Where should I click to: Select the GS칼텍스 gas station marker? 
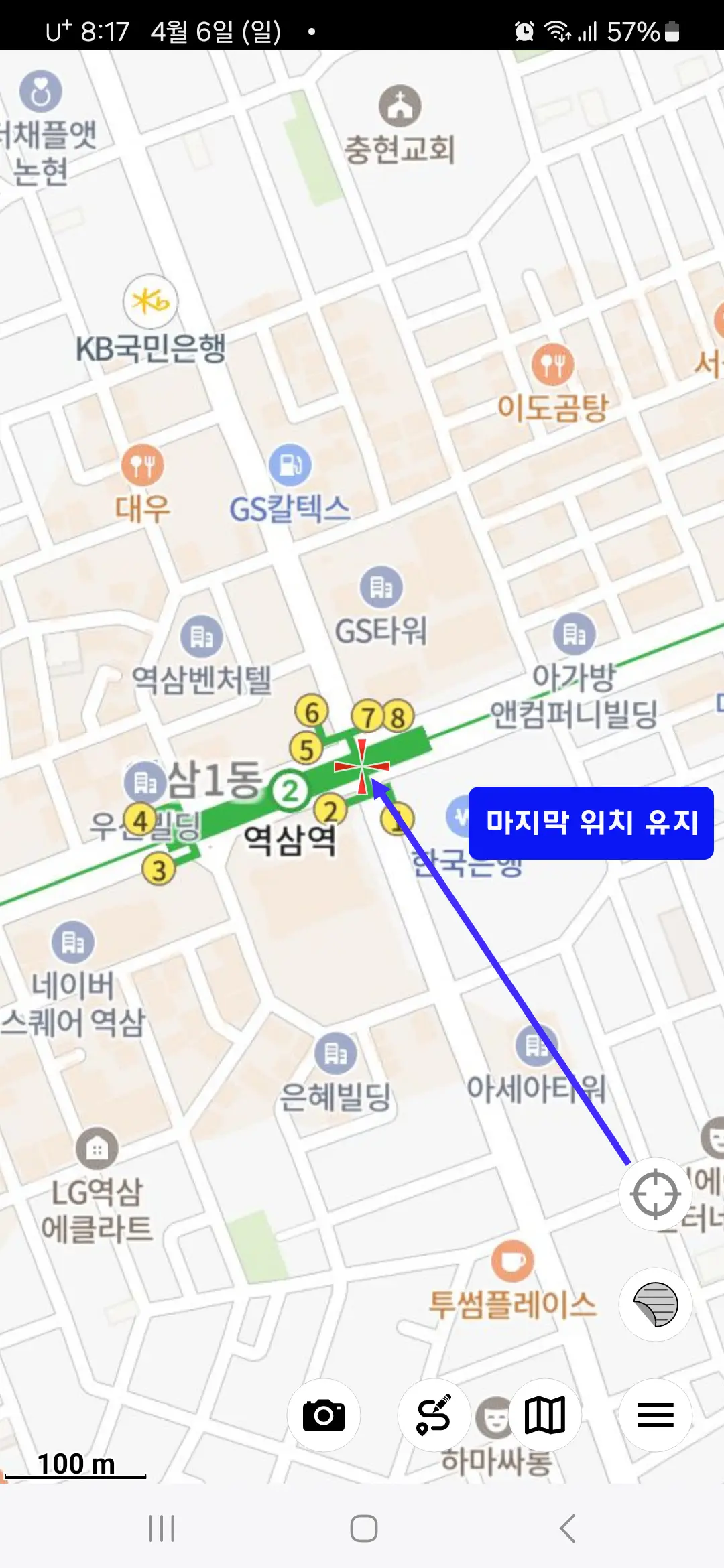coord(290,464)
